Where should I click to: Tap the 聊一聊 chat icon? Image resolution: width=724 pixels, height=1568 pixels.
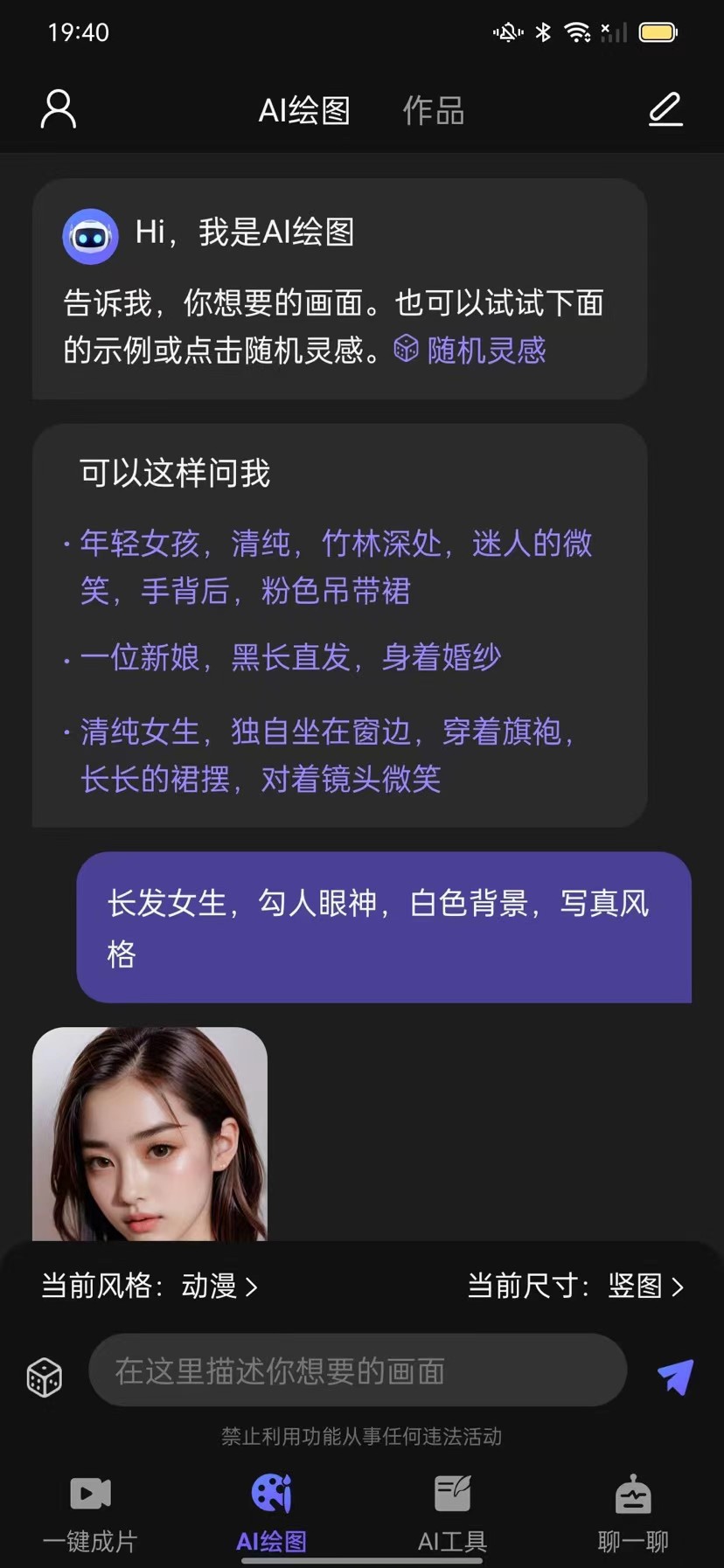pos(633,1495)
